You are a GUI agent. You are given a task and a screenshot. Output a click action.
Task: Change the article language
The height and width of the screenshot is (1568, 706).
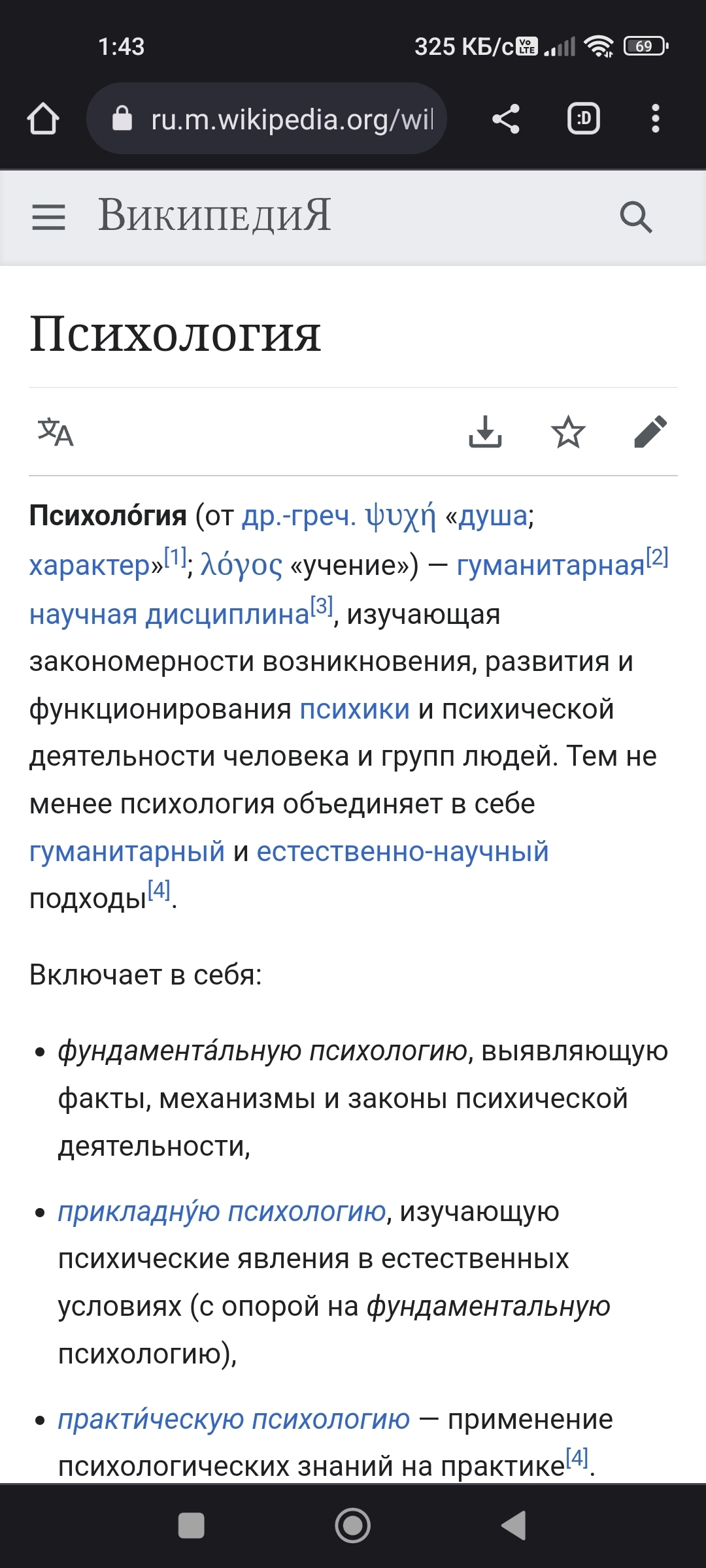56,432
